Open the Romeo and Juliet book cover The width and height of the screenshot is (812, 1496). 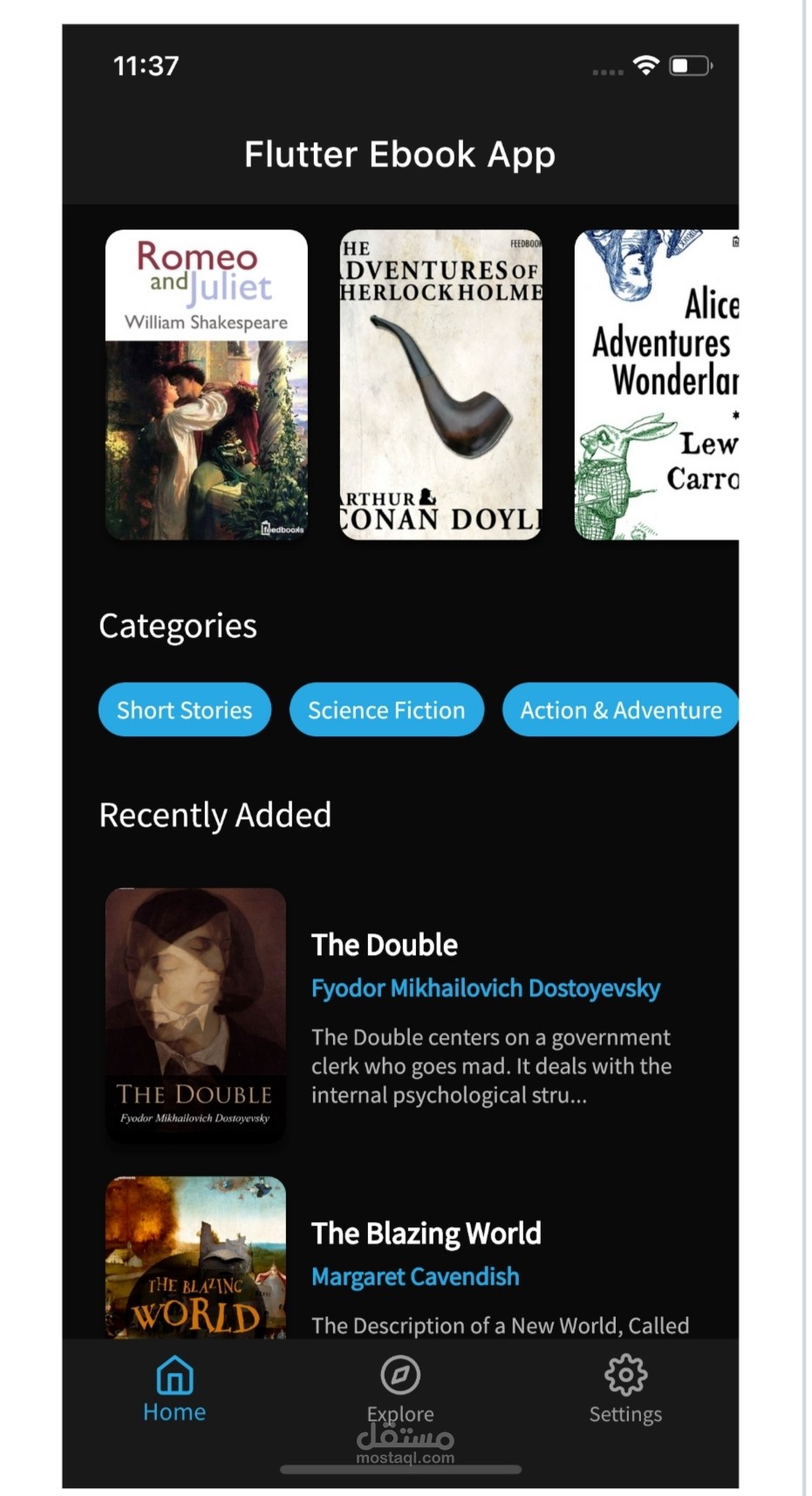(x=207, y=384)
